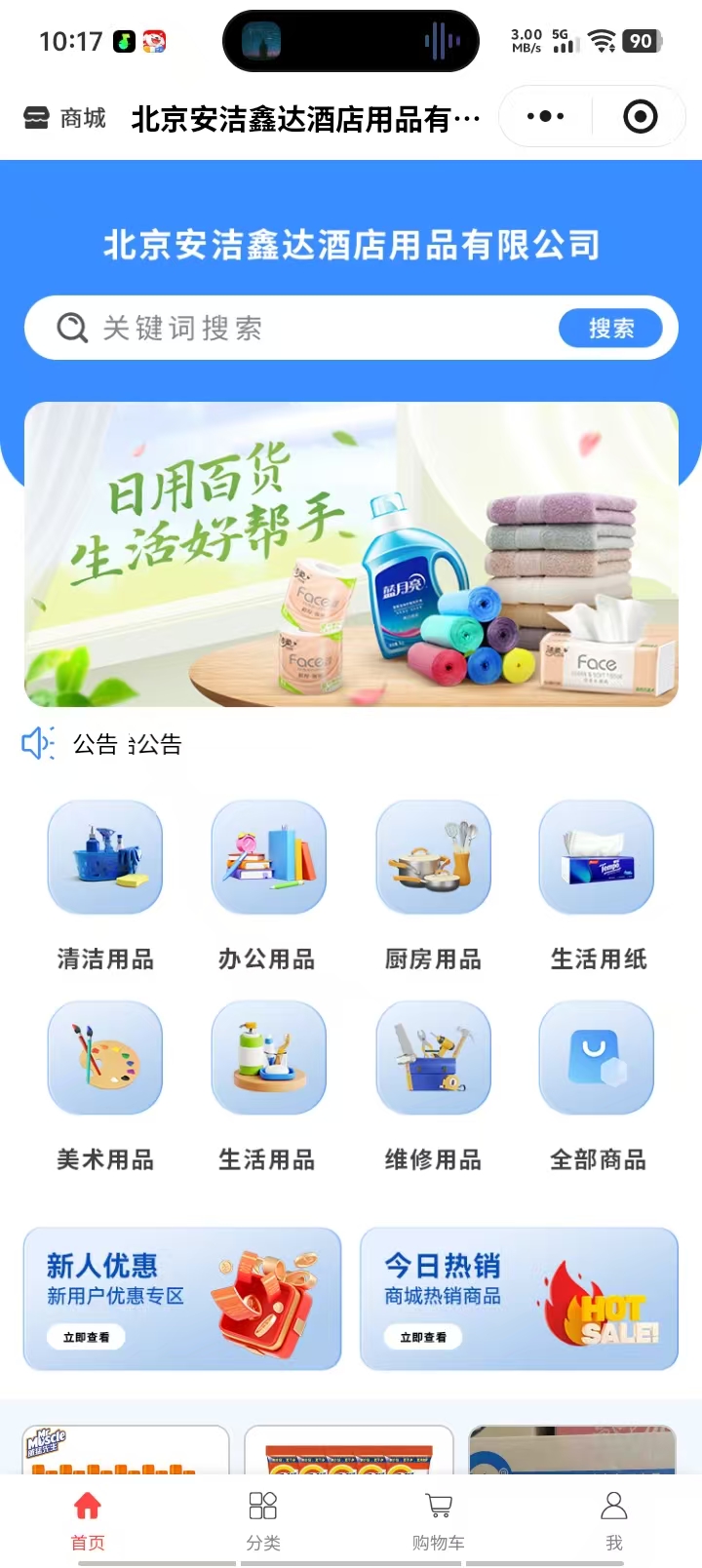Open the 购物车 shopping cart tab
Image resolution: width=702 pixels, height=1568 pixels.
tap(439, 1520)
